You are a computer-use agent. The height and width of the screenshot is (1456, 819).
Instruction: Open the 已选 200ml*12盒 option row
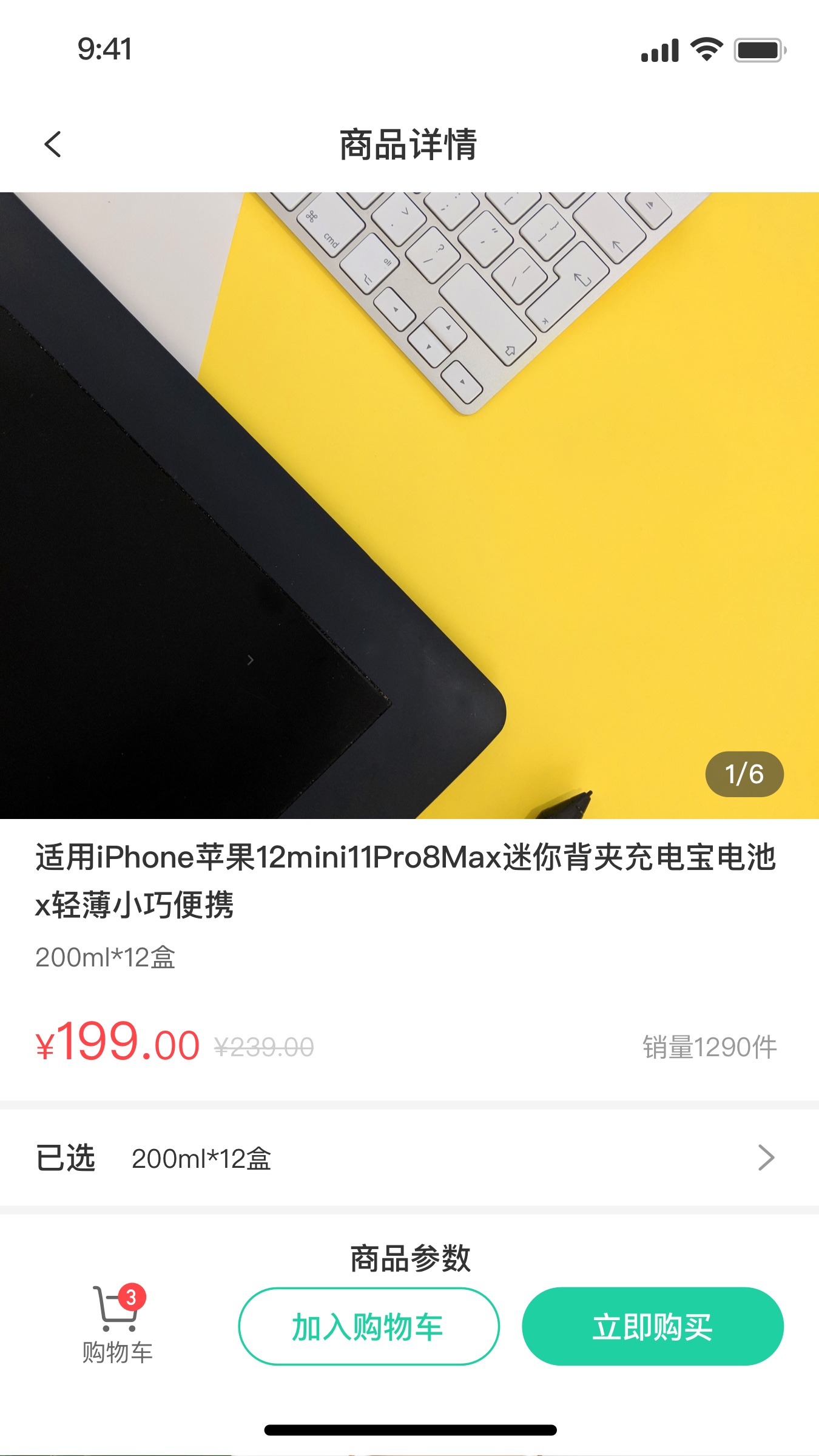coord(409,1158)
